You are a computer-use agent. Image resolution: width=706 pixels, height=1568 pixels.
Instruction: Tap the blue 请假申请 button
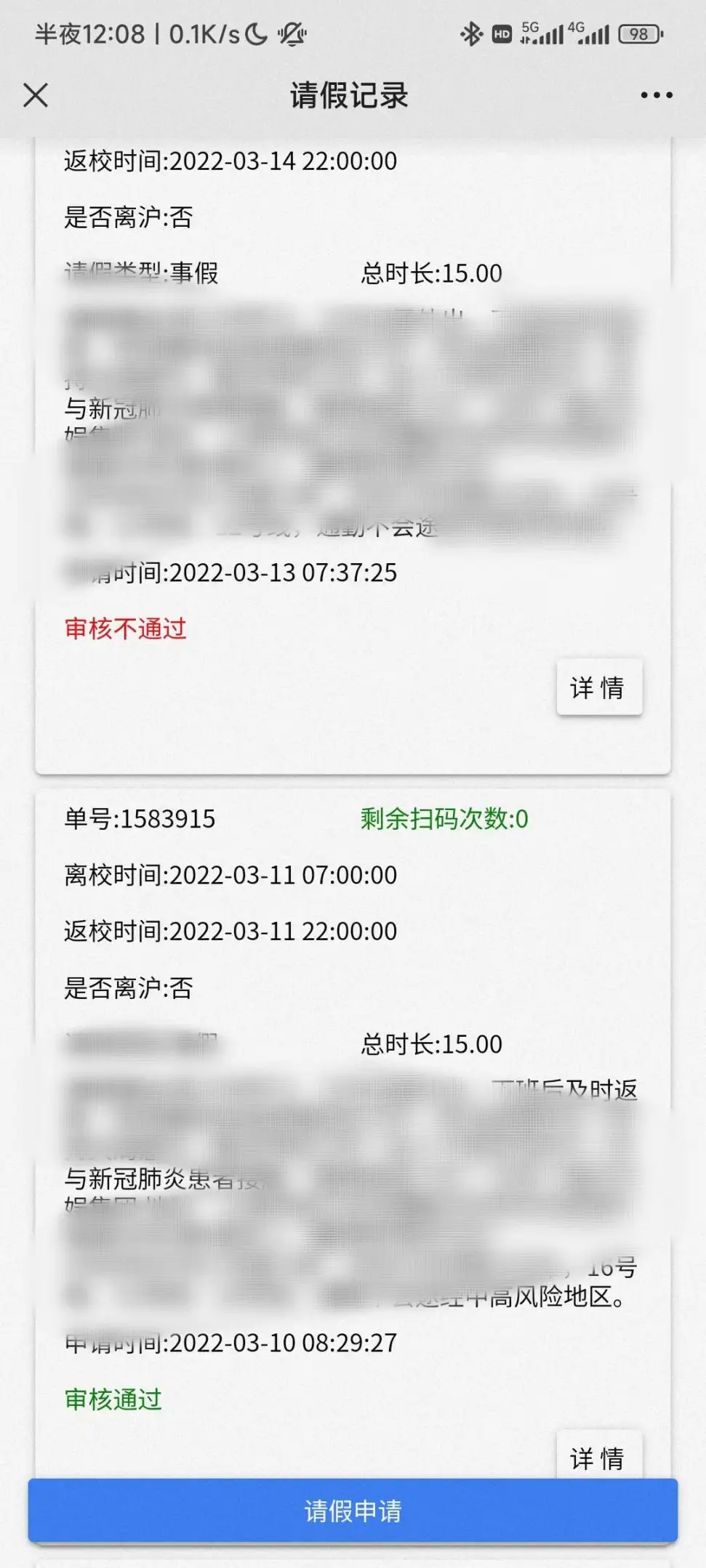[x=353, y=1511]
